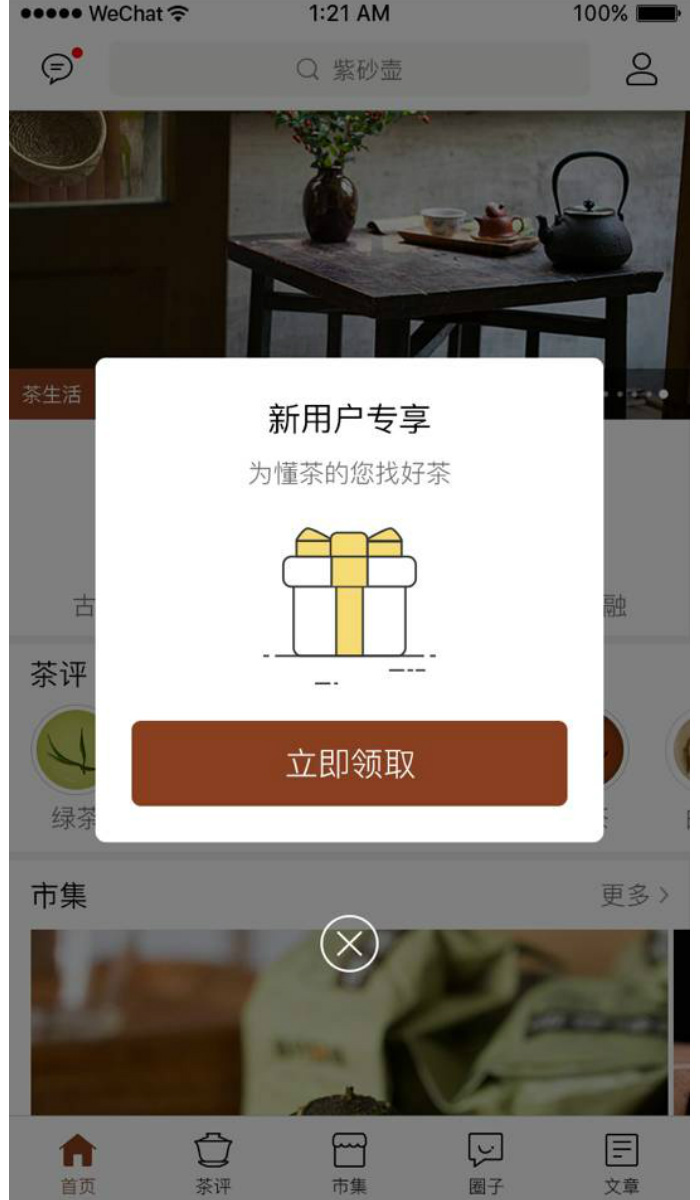The width and height of the screenshot is (700, 1200).
Task: Tap the 紫砂壶 search box
Action: point(349,70)
